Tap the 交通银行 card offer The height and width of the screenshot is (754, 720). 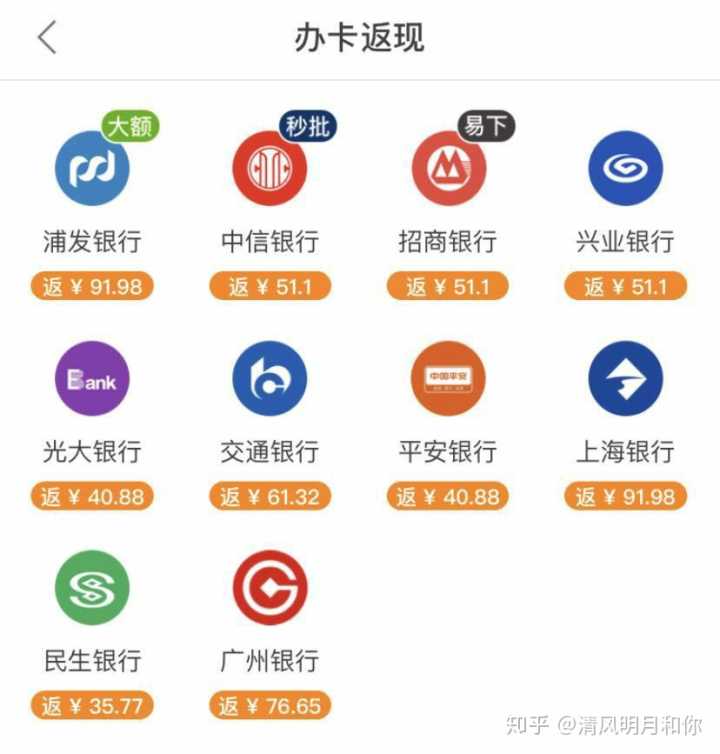click(x=270, y=379)
